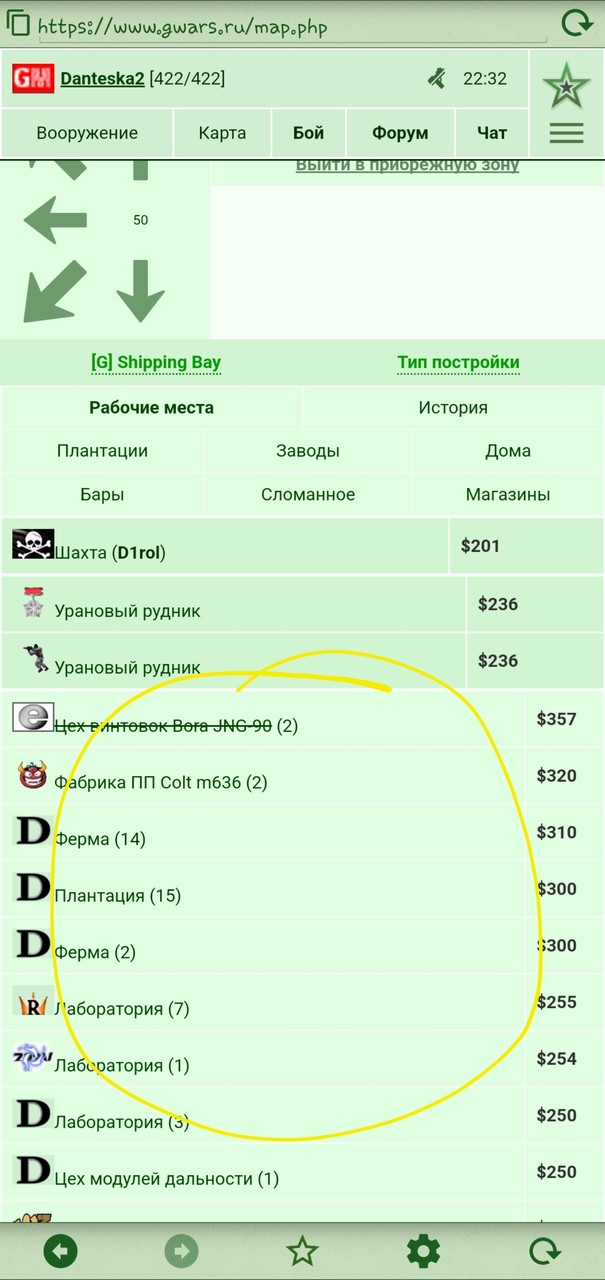Screen dimensions: 605x1280
Task: Reload page using the address bar refresh icon
Action: coord(577,23)
